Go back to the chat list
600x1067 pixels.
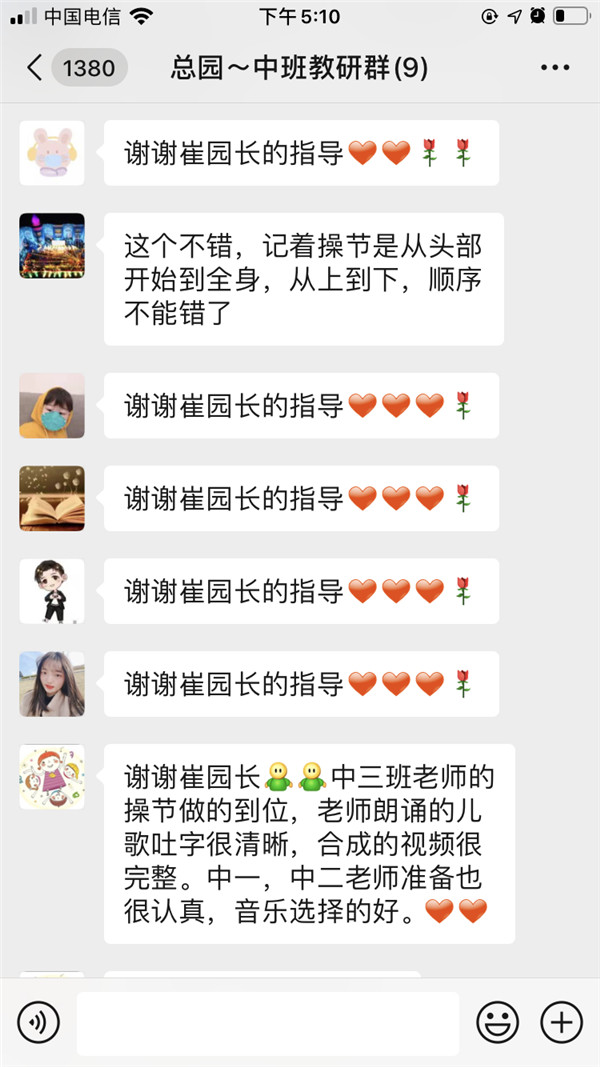click(x=36, y=68)
